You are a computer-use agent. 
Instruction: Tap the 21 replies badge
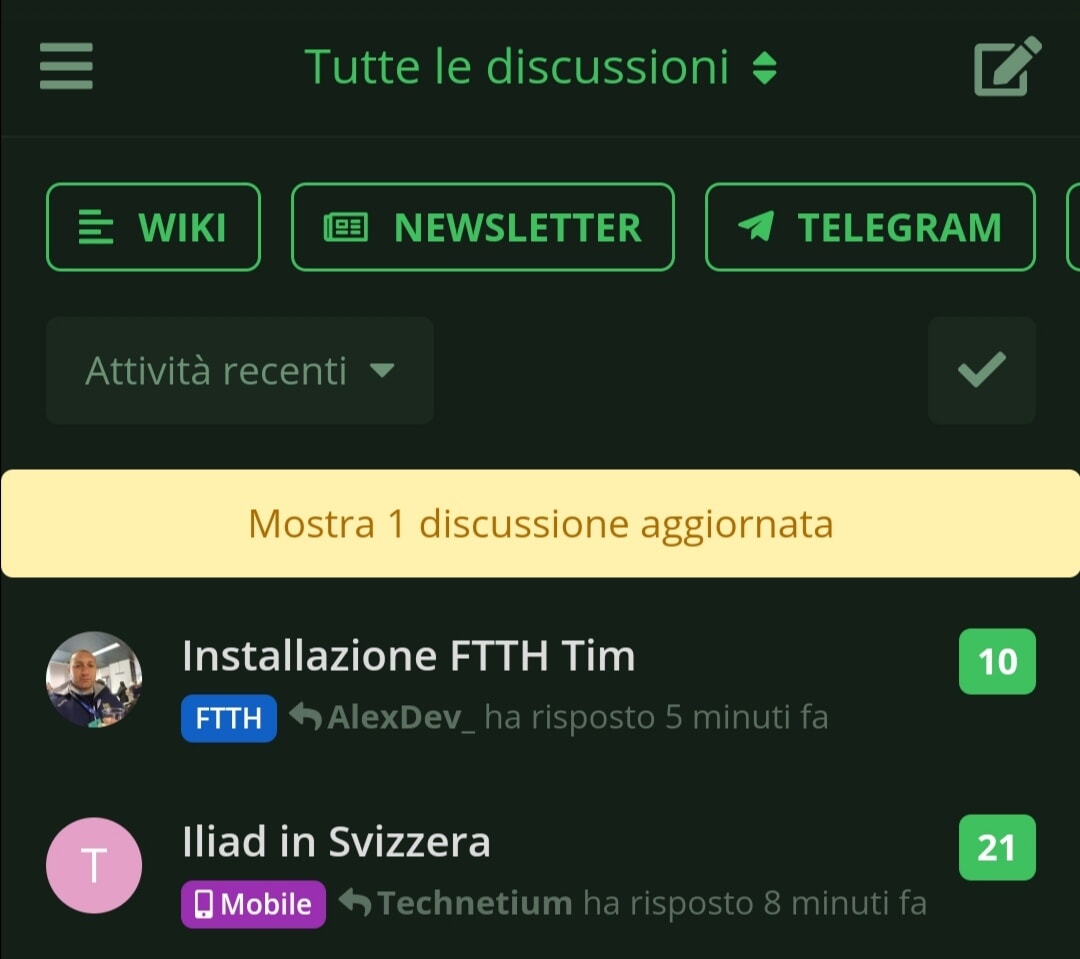click(997, 848)
